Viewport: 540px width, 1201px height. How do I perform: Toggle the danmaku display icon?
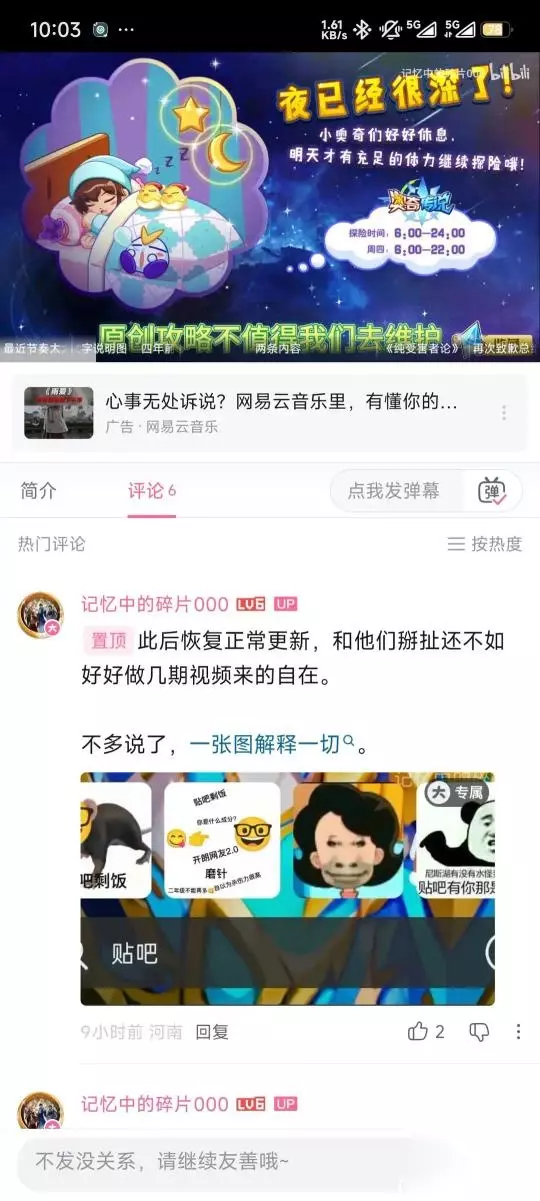pos(493,491)
